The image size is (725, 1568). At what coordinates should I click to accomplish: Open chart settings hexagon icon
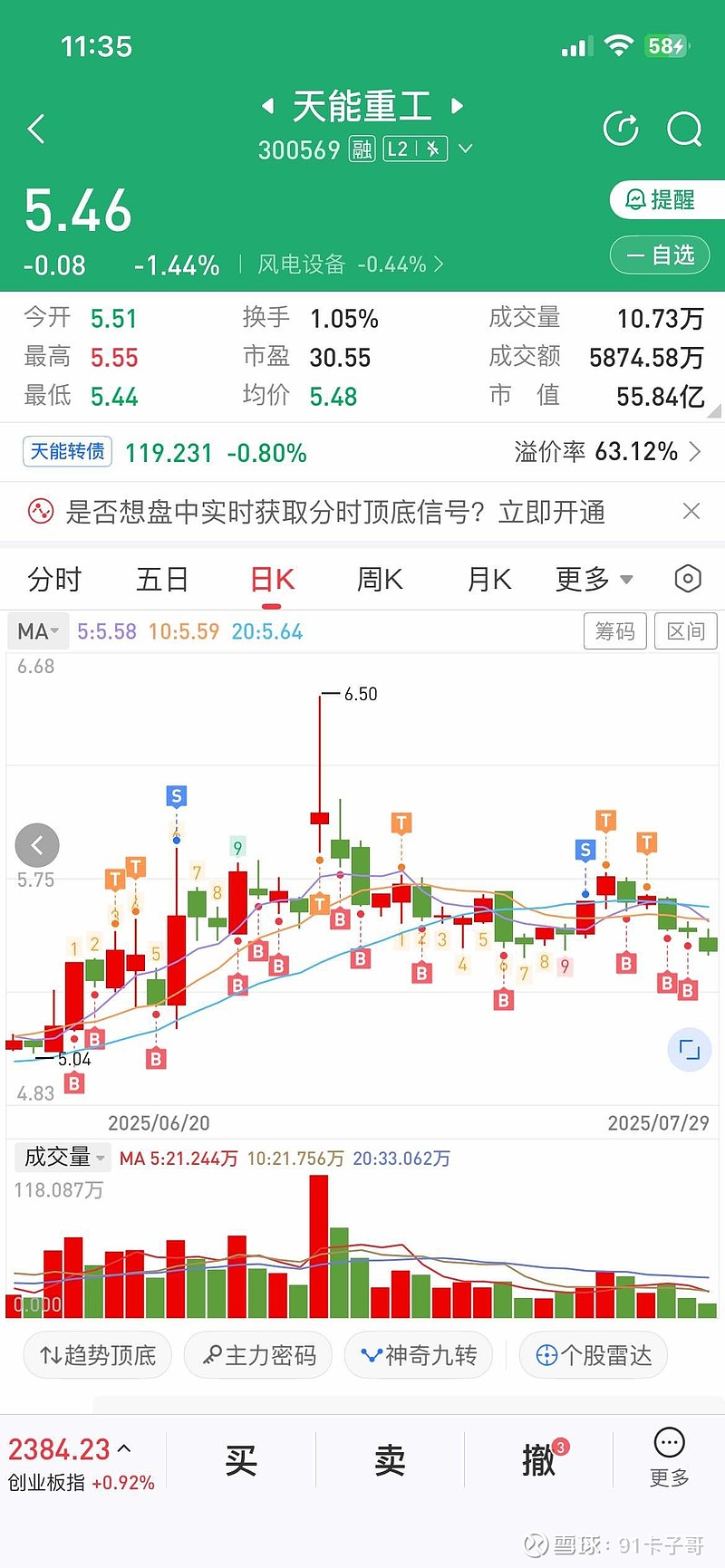coord(688,579)
